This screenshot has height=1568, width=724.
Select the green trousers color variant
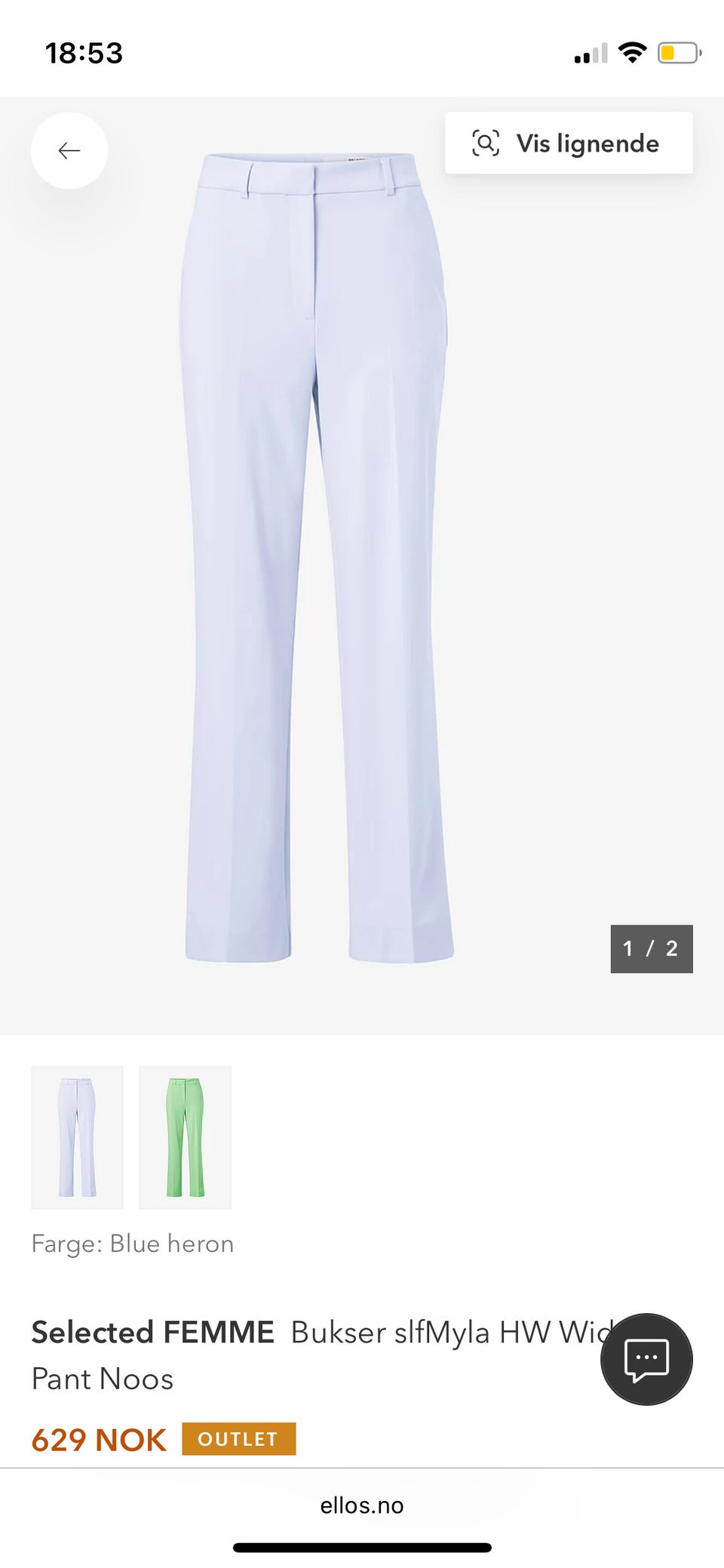pos(185,1137)
